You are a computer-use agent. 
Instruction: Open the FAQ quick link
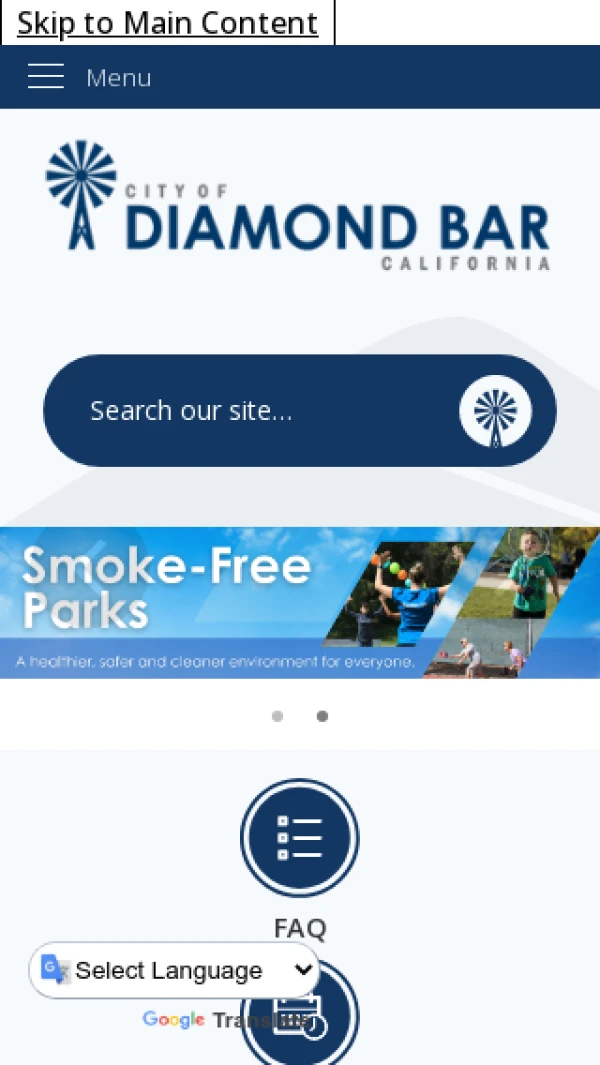point(300,840)
